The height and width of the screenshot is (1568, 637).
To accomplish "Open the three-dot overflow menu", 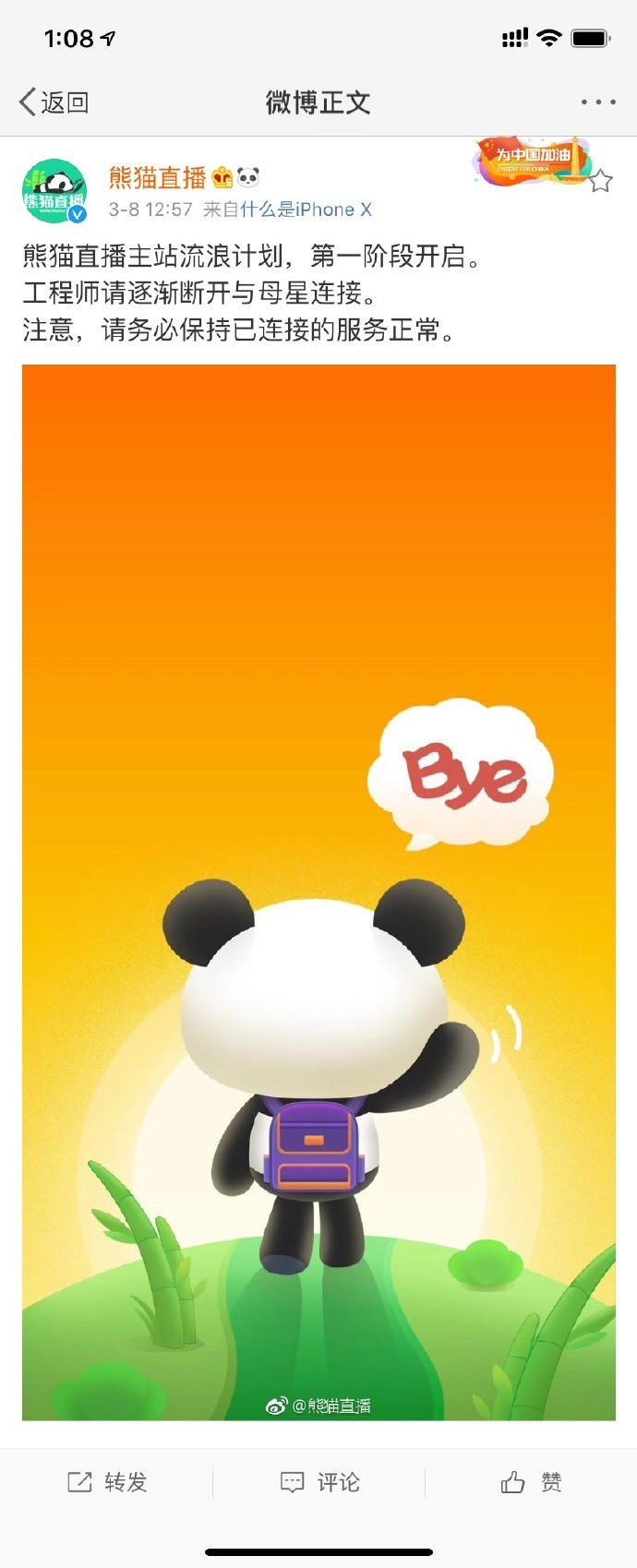I will pos(598,102).
